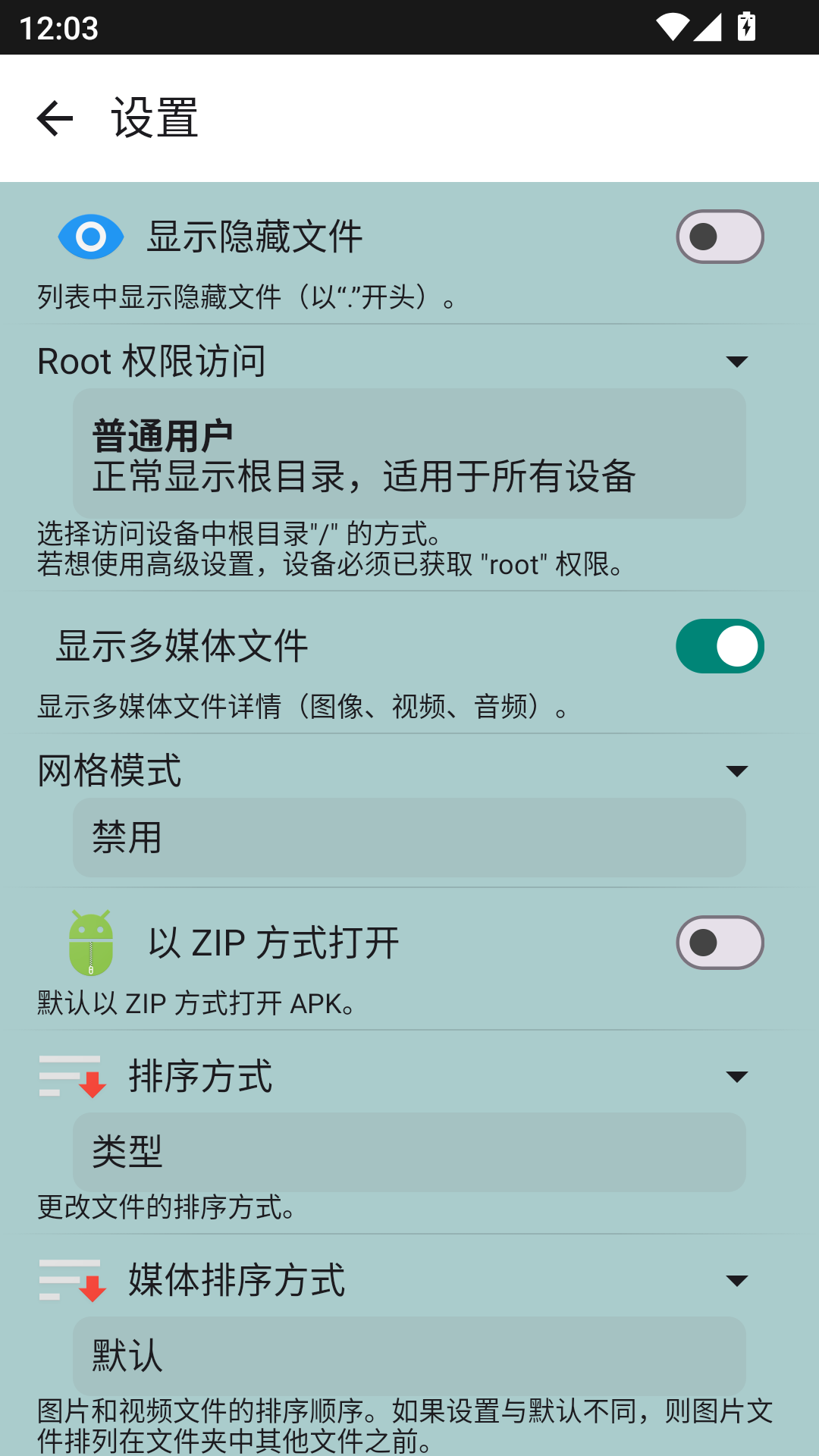Select the 普通用户 option box
Viewport: 819px width, 1456px height.
click(x=409, y=453)
